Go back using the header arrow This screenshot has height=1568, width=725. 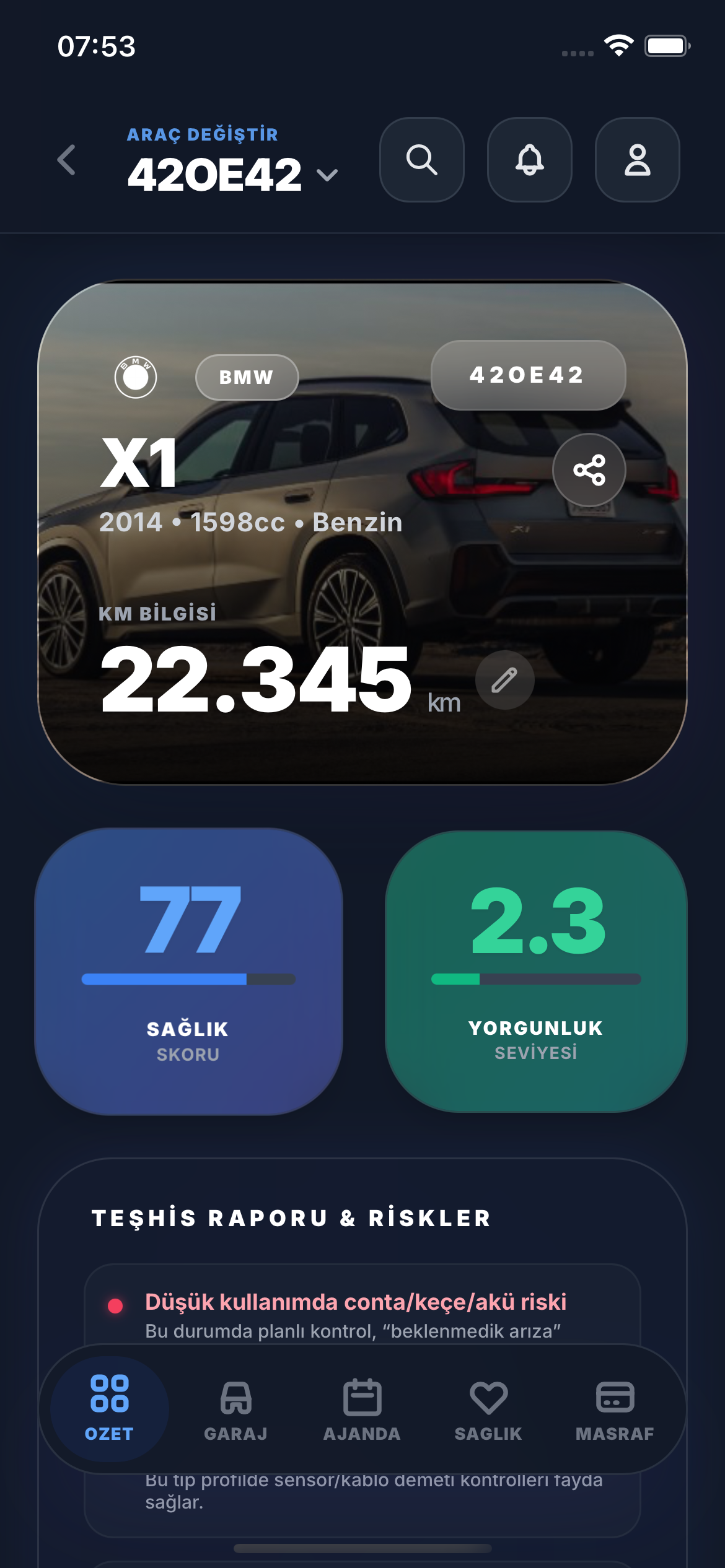tap(67, 160)
